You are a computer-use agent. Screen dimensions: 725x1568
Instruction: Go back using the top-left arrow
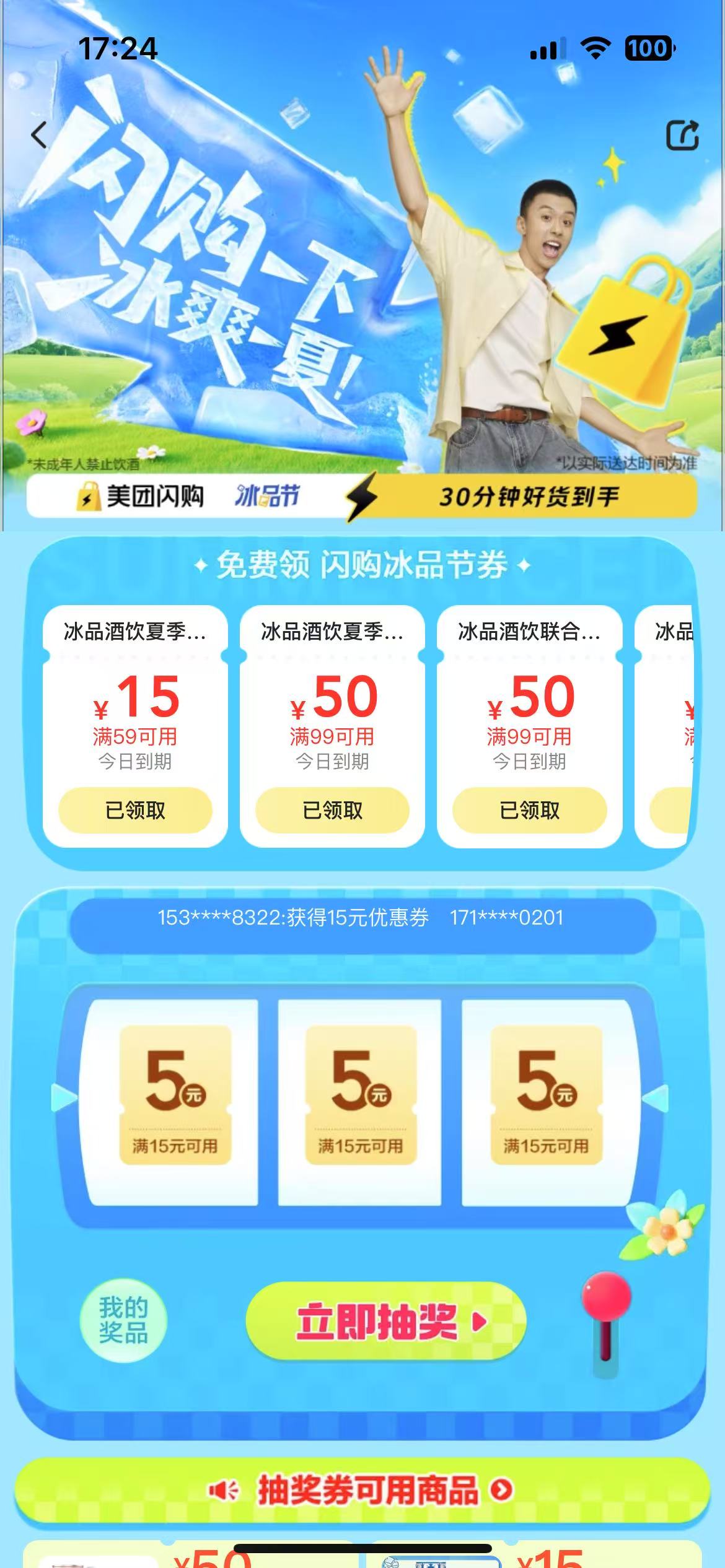click(39, 135)
